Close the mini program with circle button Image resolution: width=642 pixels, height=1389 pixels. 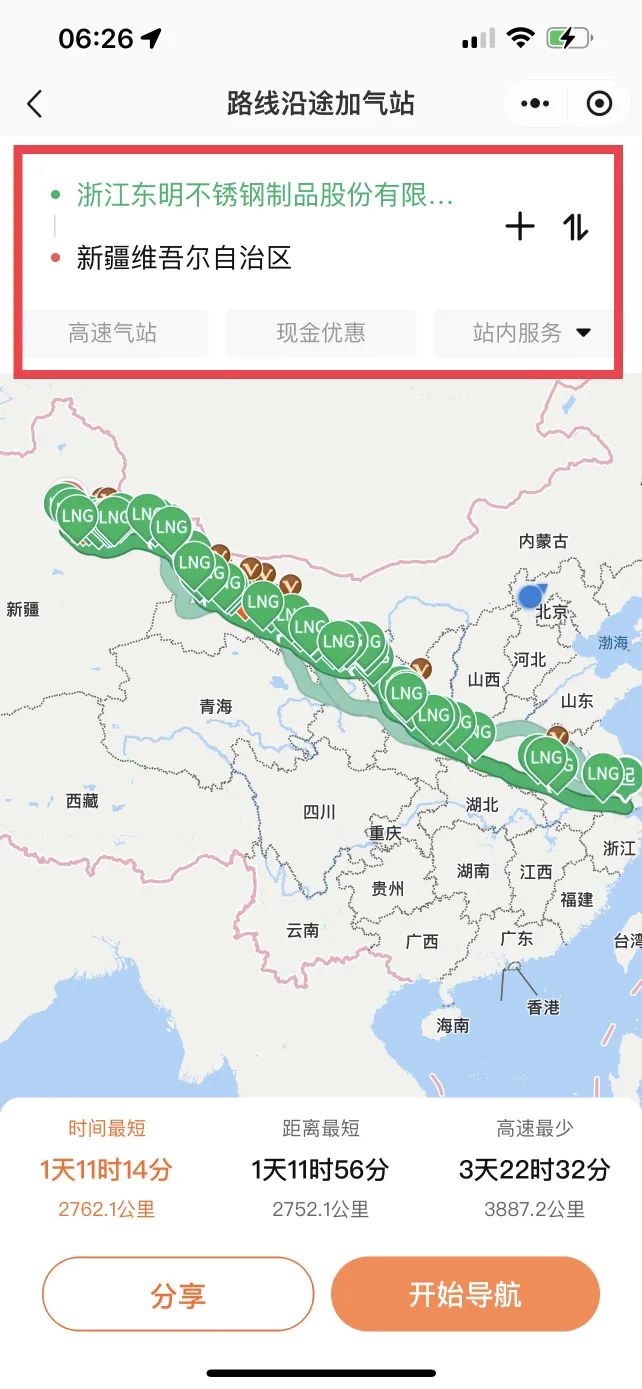(598, 104)
